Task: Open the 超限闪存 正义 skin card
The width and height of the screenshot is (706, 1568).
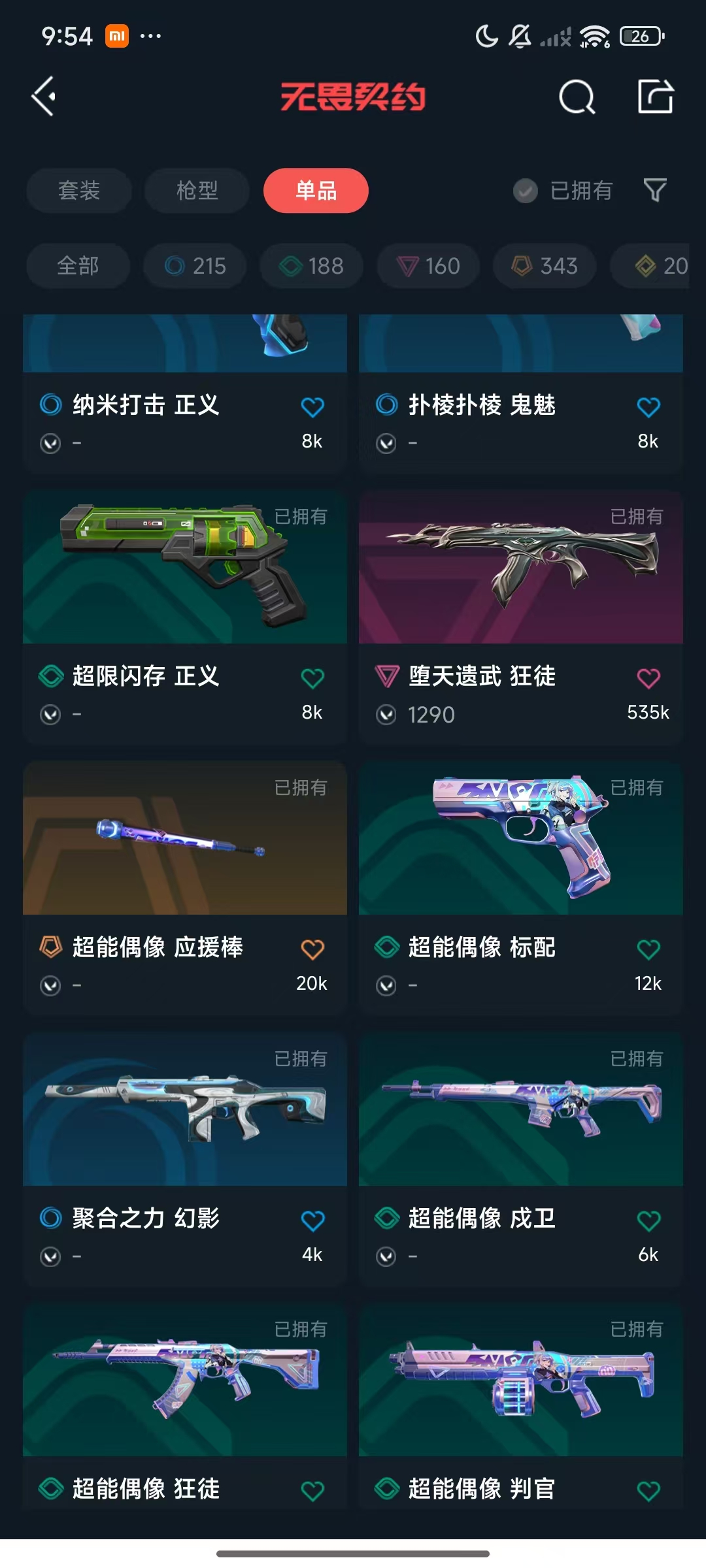Action: coord(185,617)
